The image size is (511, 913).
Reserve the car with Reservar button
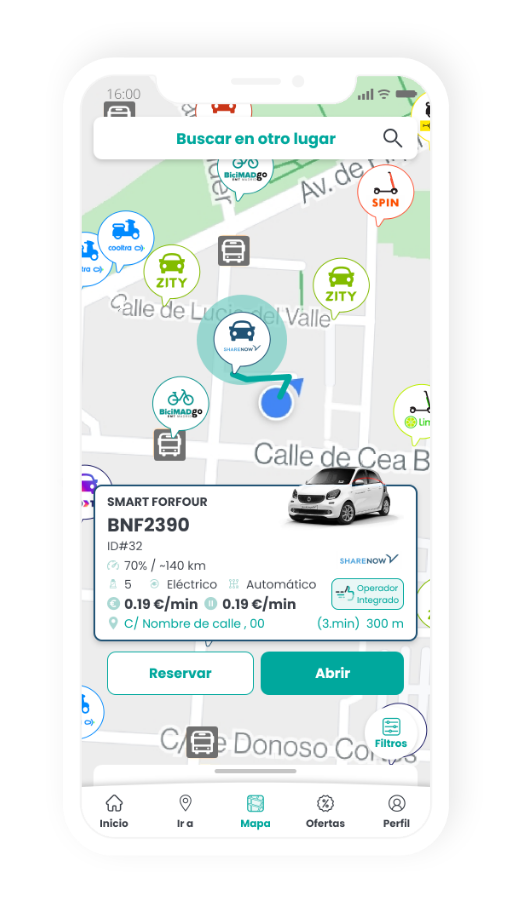[x=180, y=673]
